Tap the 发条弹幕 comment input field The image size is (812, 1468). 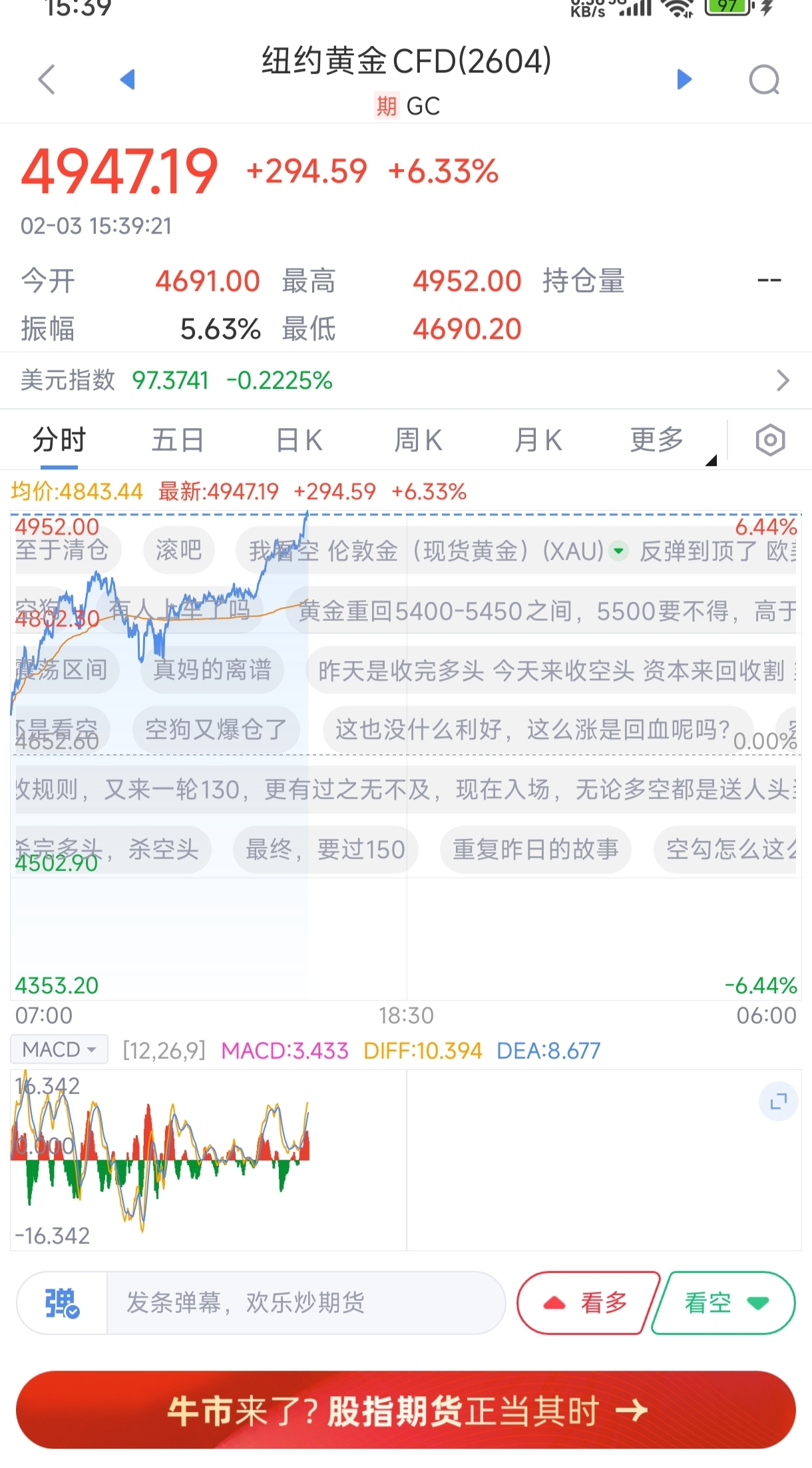pyautogui.click(x=305, y=1303)
